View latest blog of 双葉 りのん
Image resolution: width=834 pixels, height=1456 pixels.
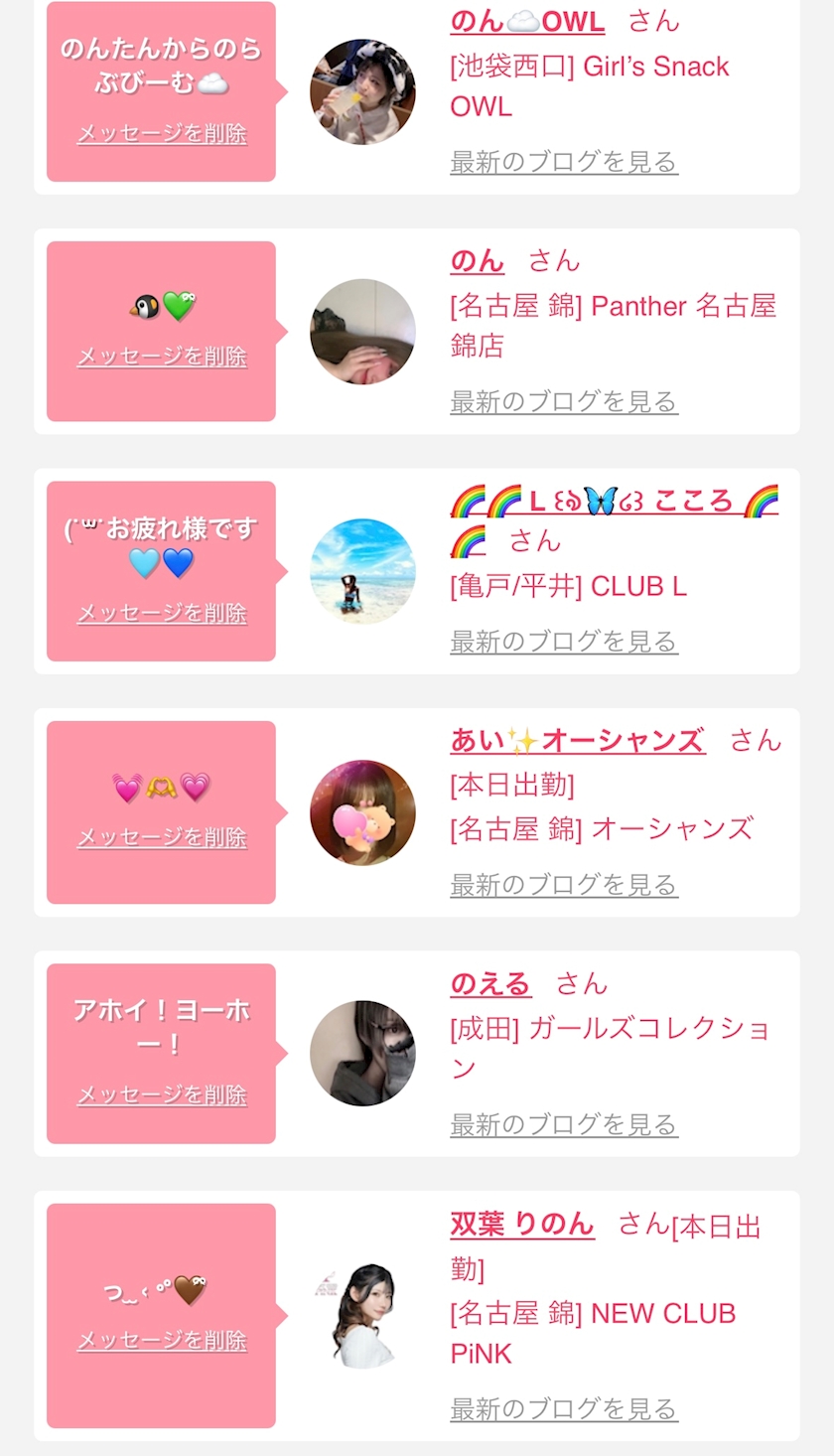564,1409
